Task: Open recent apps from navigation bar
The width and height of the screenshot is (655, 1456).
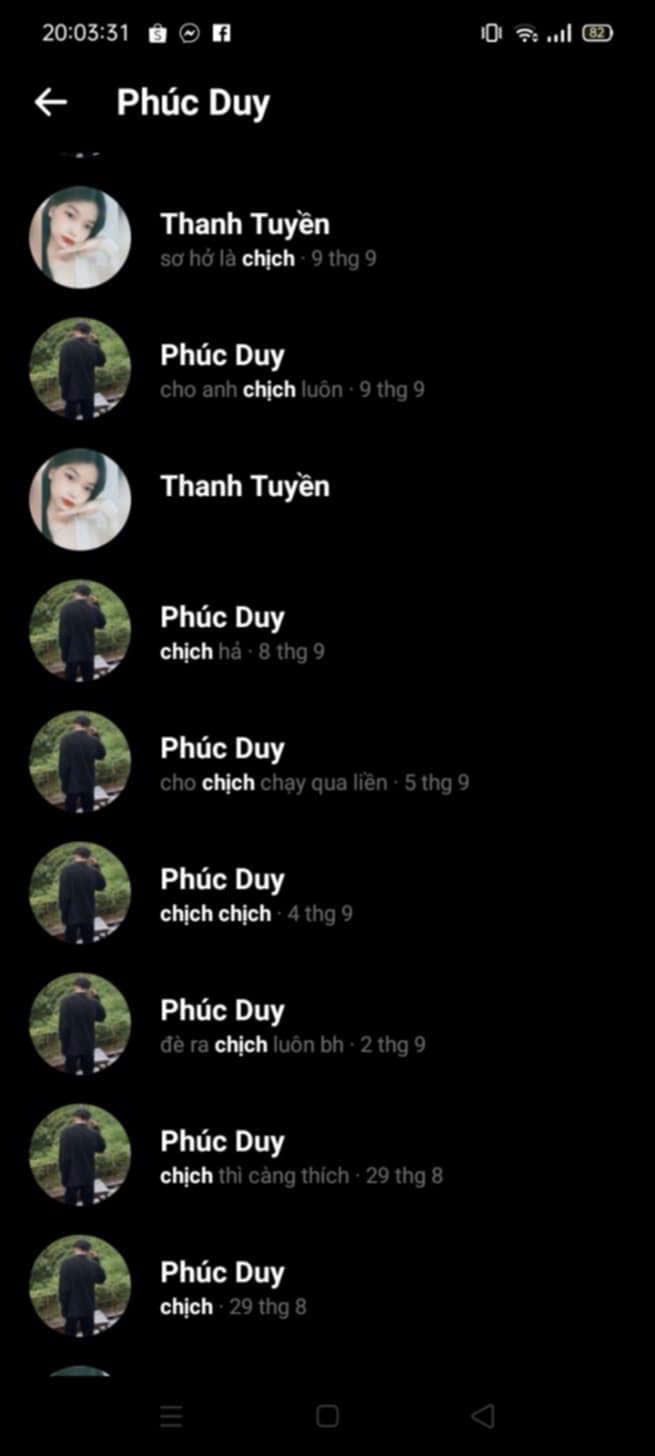Action: (172, 1416)
